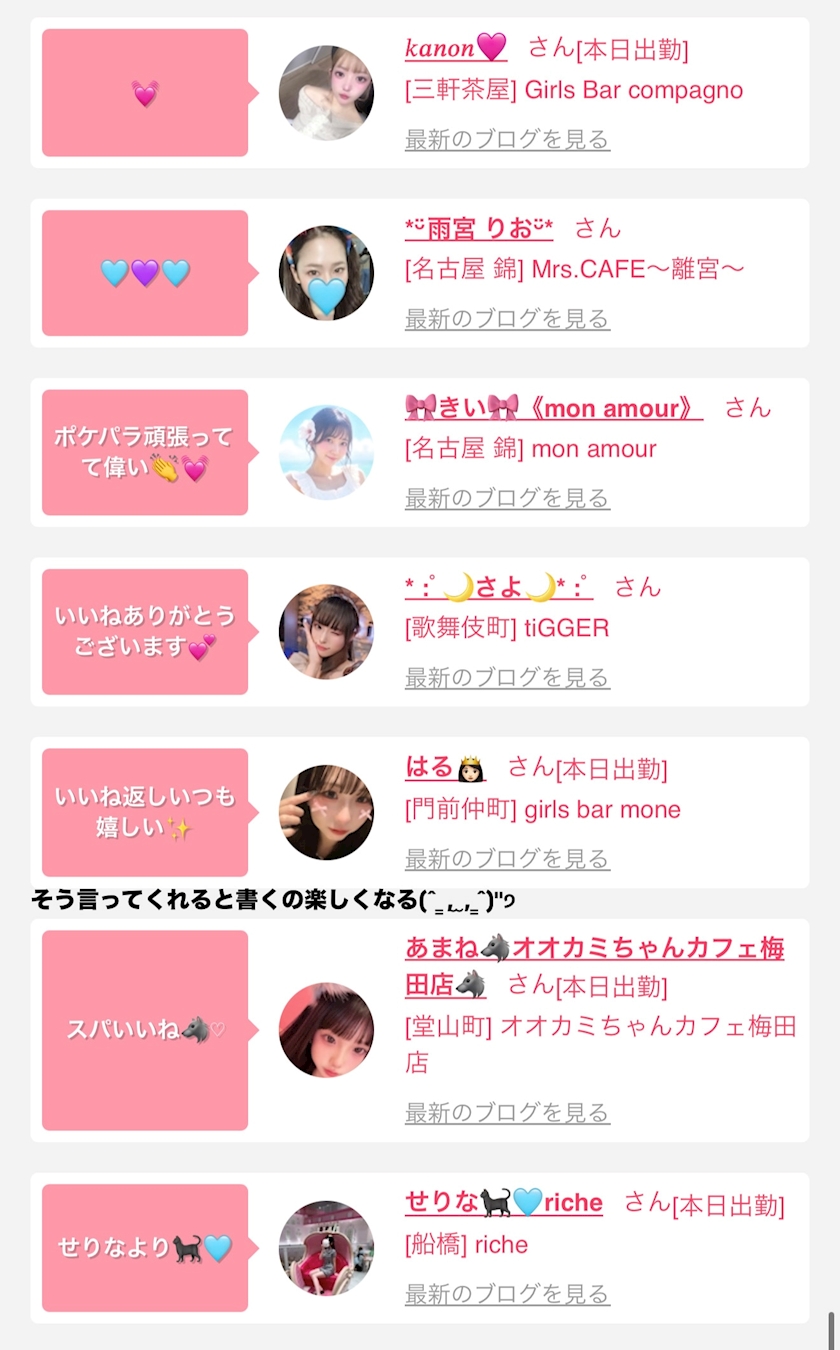Tap kanon's round profile photo
Viewport: 840px width, 1350px height.
pos(326,93)
